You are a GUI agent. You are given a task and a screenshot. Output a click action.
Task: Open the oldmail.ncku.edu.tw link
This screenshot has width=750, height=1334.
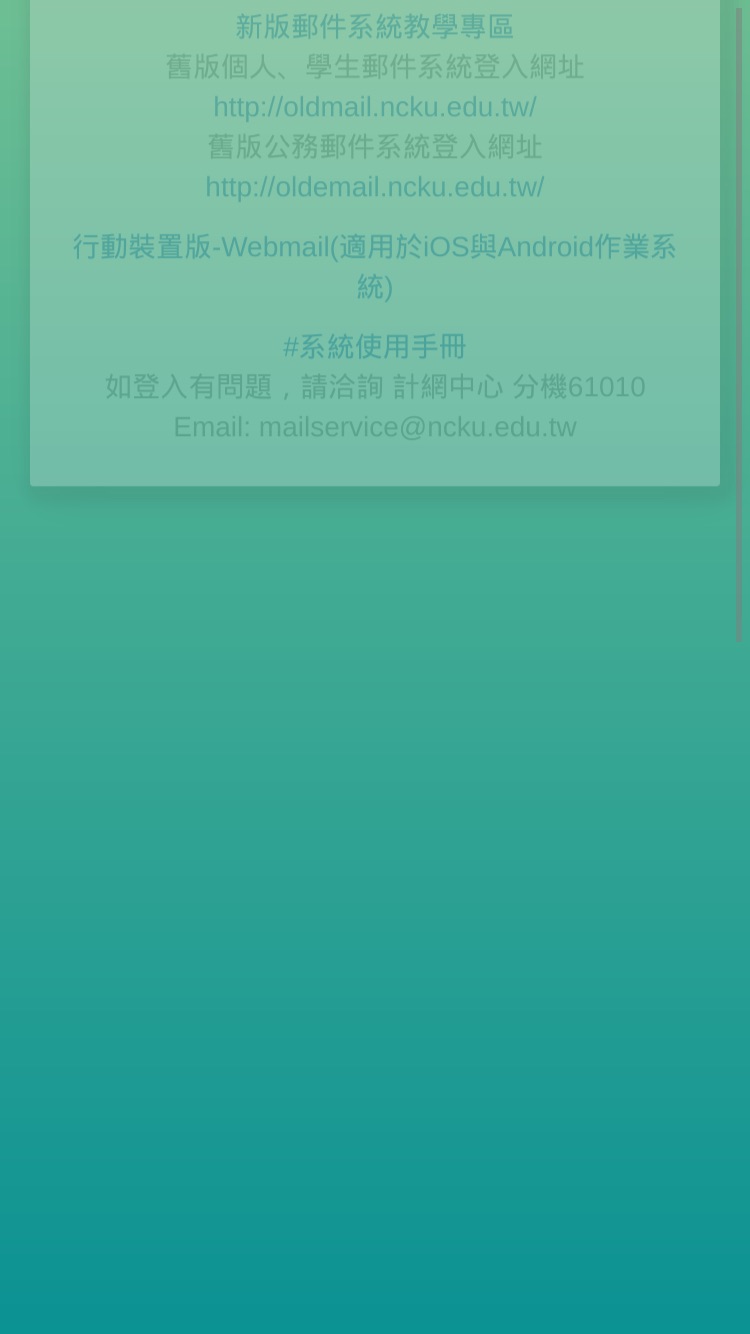point(375,106)
